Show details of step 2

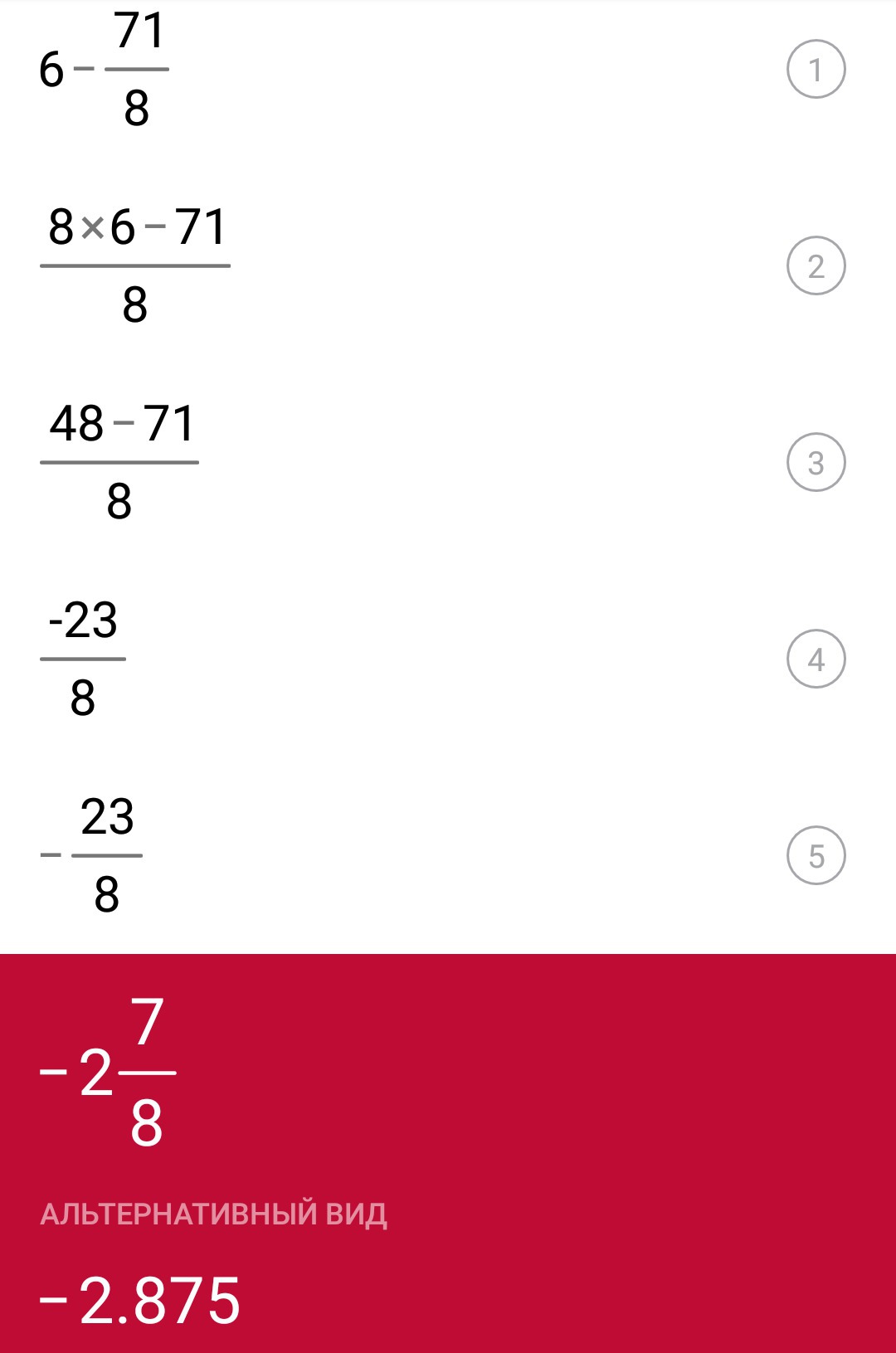point(816,266)
